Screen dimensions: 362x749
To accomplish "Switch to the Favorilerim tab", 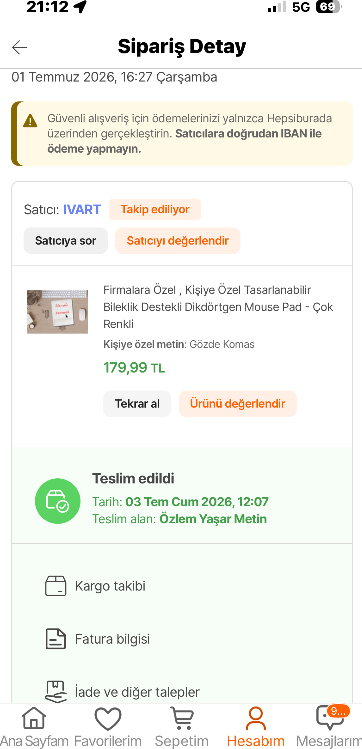I will 108,726.
